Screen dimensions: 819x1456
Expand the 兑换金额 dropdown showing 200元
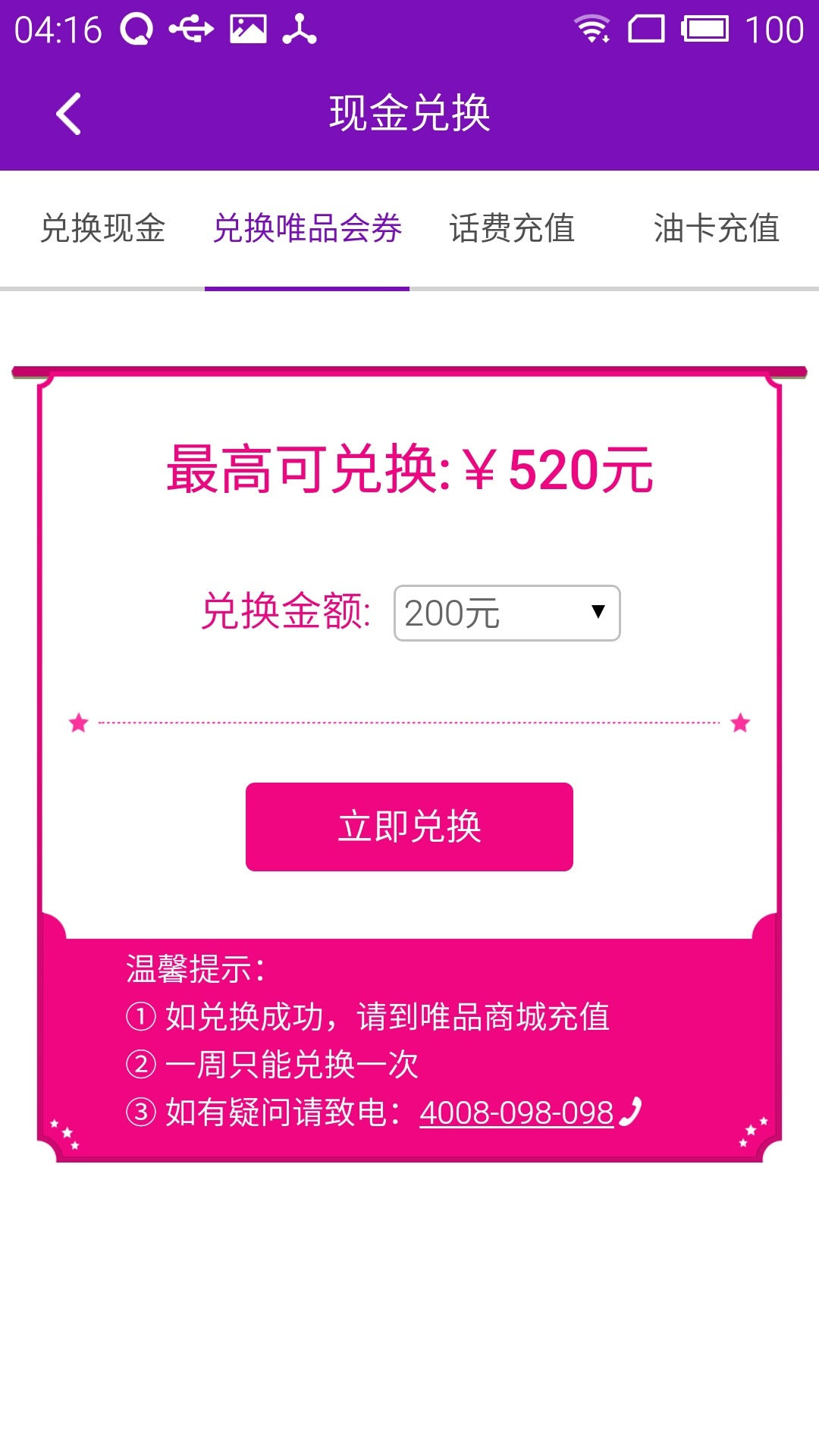coord(507,613)
